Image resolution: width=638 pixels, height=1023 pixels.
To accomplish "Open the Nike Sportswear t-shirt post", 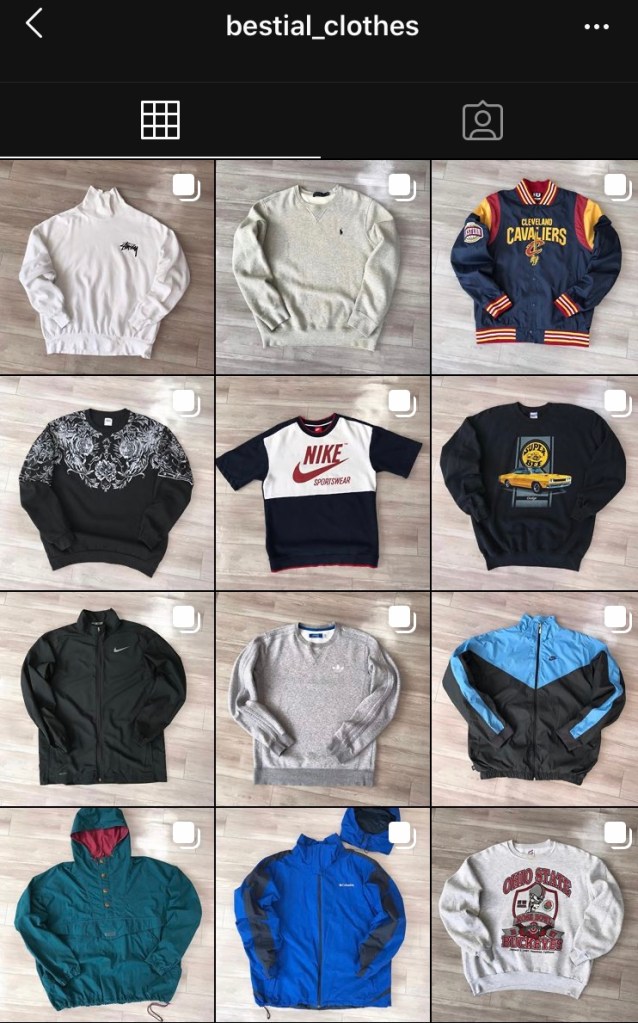I will (322, 483).
